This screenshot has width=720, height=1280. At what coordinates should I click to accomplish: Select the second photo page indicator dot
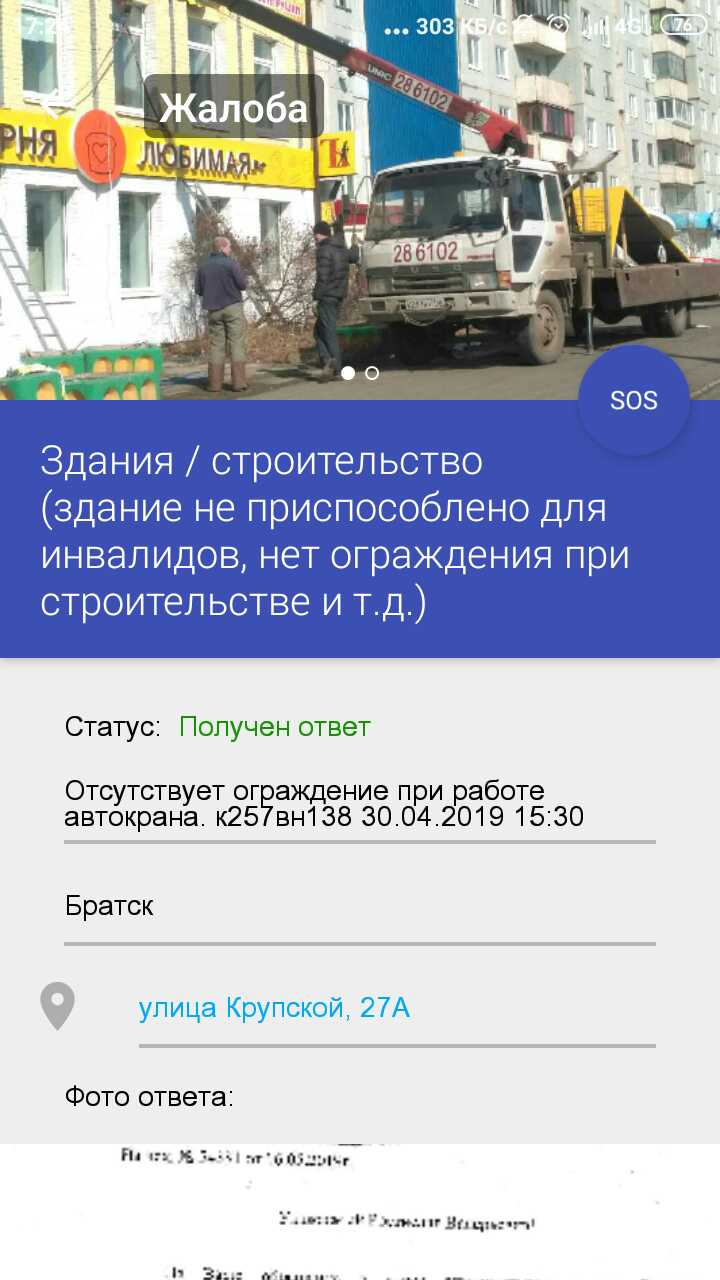tap(372, 373)
